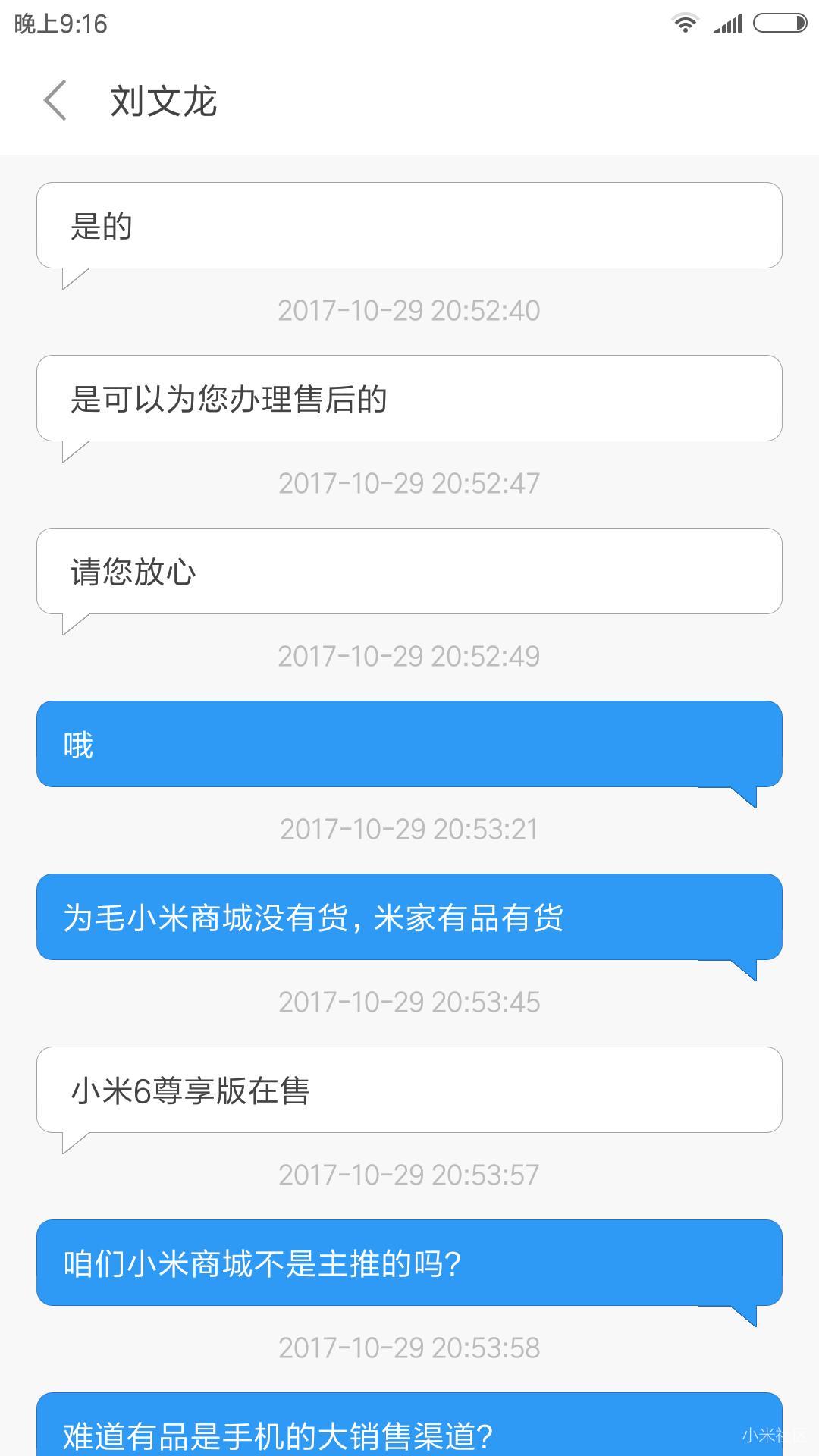819x1456 pixels.
Task: Go back from the 刘文龙 chat
Action: [55, 100]
